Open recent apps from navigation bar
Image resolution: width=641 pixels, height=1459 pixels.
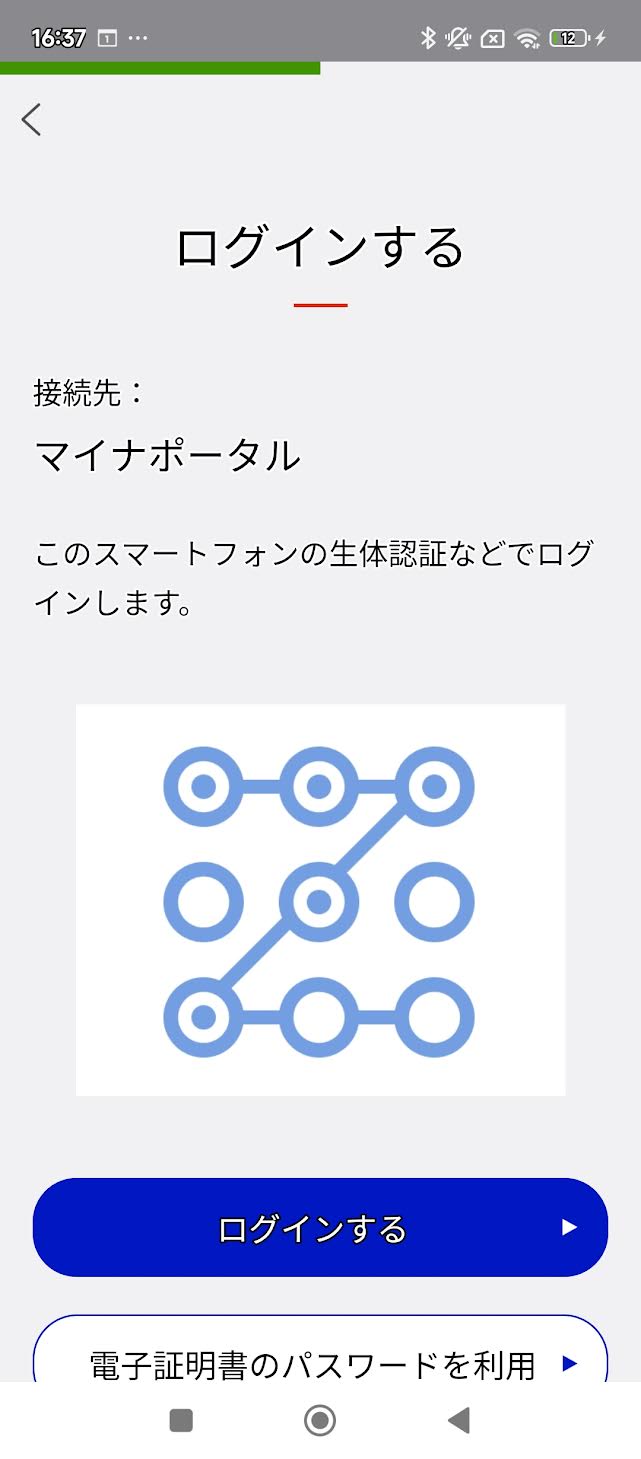coord(181,1420)
